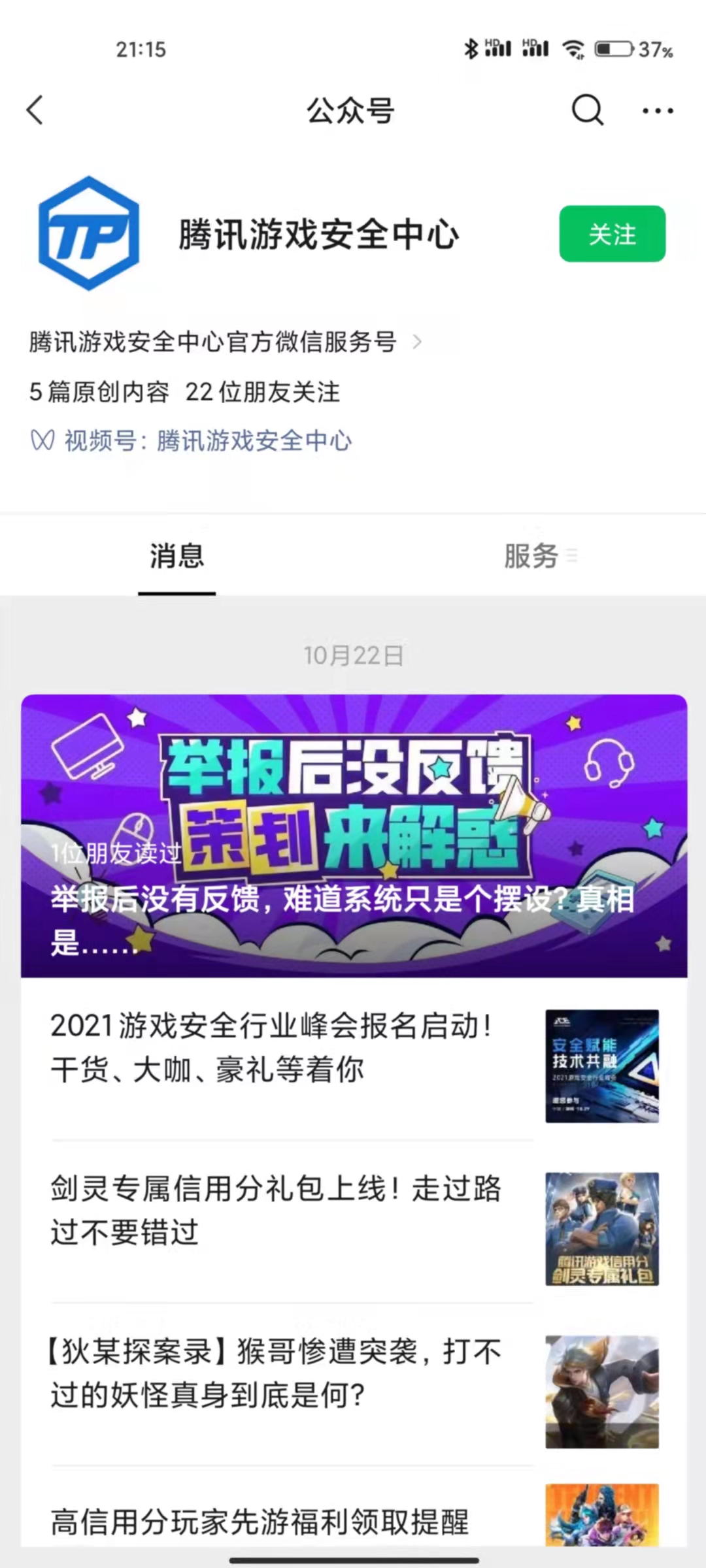Open the article 举报后没有反馈 banner card
Viewport: 706px width, 1568px height.
point(354,836)
